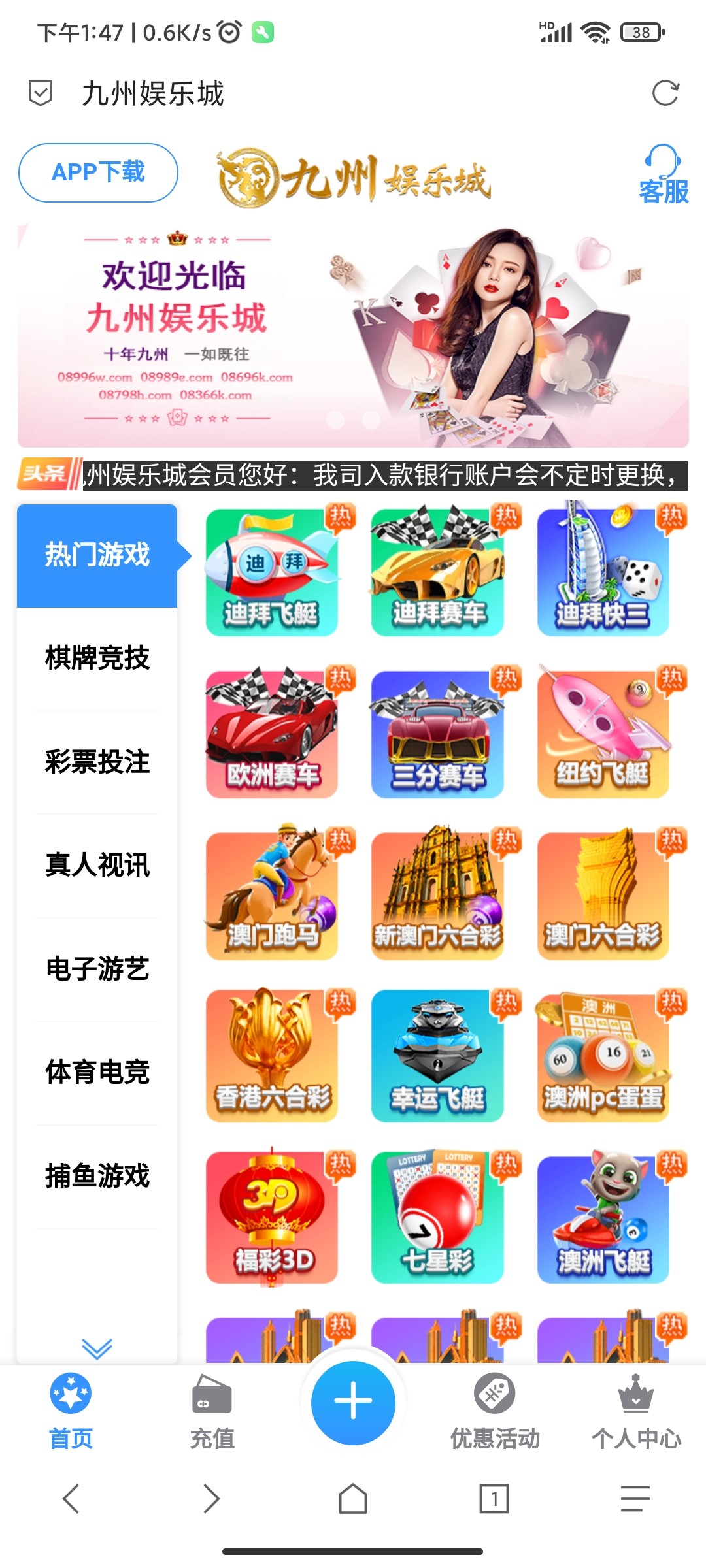Screen dimensions: 706x1568
Task: Tap the 幸运飞艇 game tile
Action: pyautogui.click(x=437, y=1056)
